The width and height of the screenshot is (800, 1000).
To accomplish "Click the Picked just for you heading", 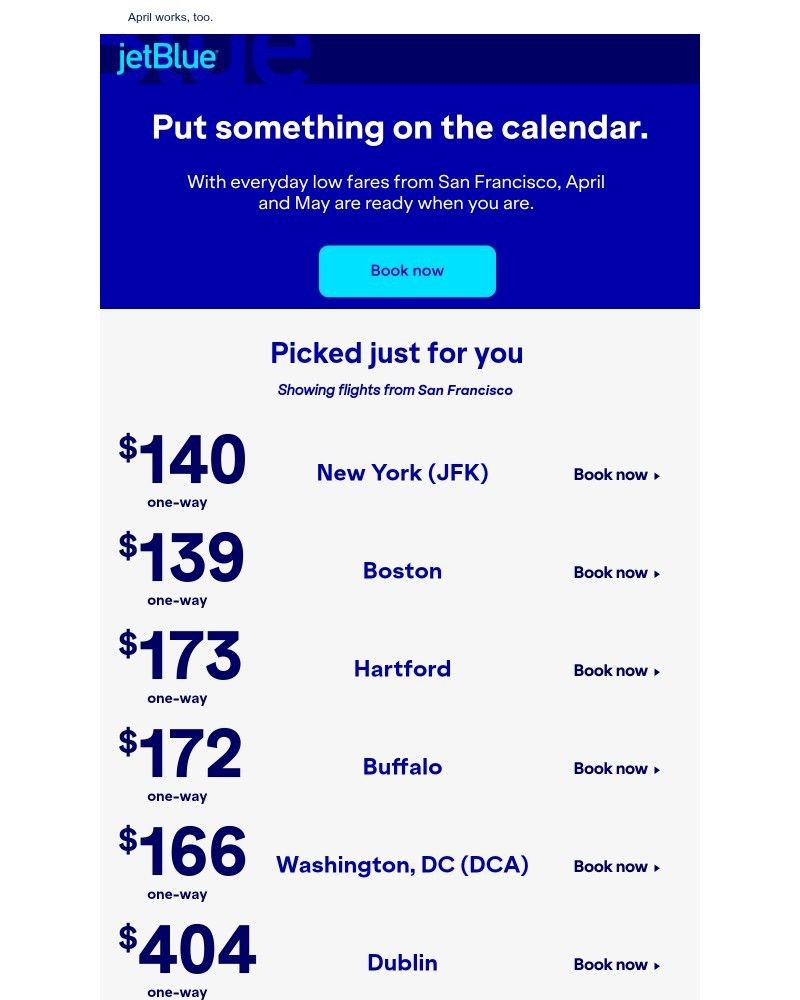I will (397, 353).
